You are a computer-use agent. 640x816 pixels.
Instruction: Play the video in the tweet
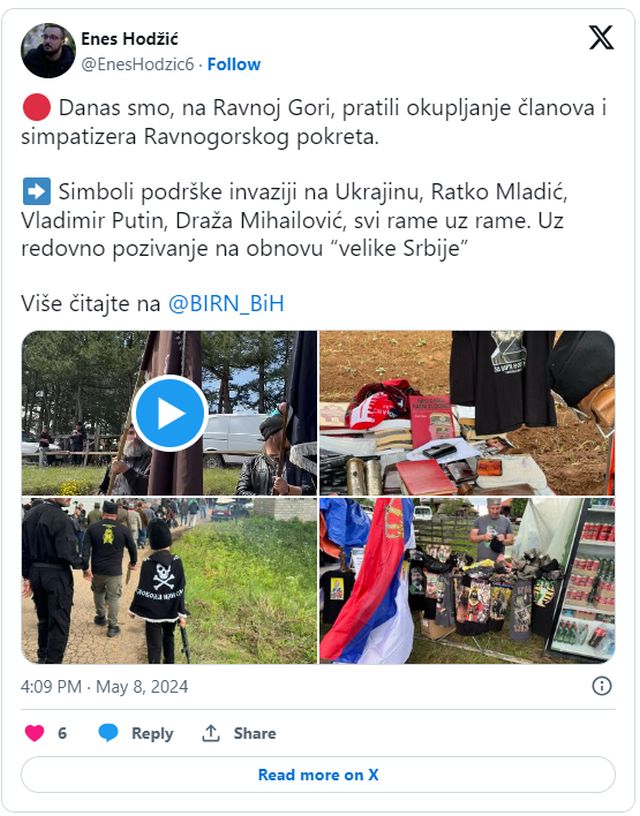[170, 413]
